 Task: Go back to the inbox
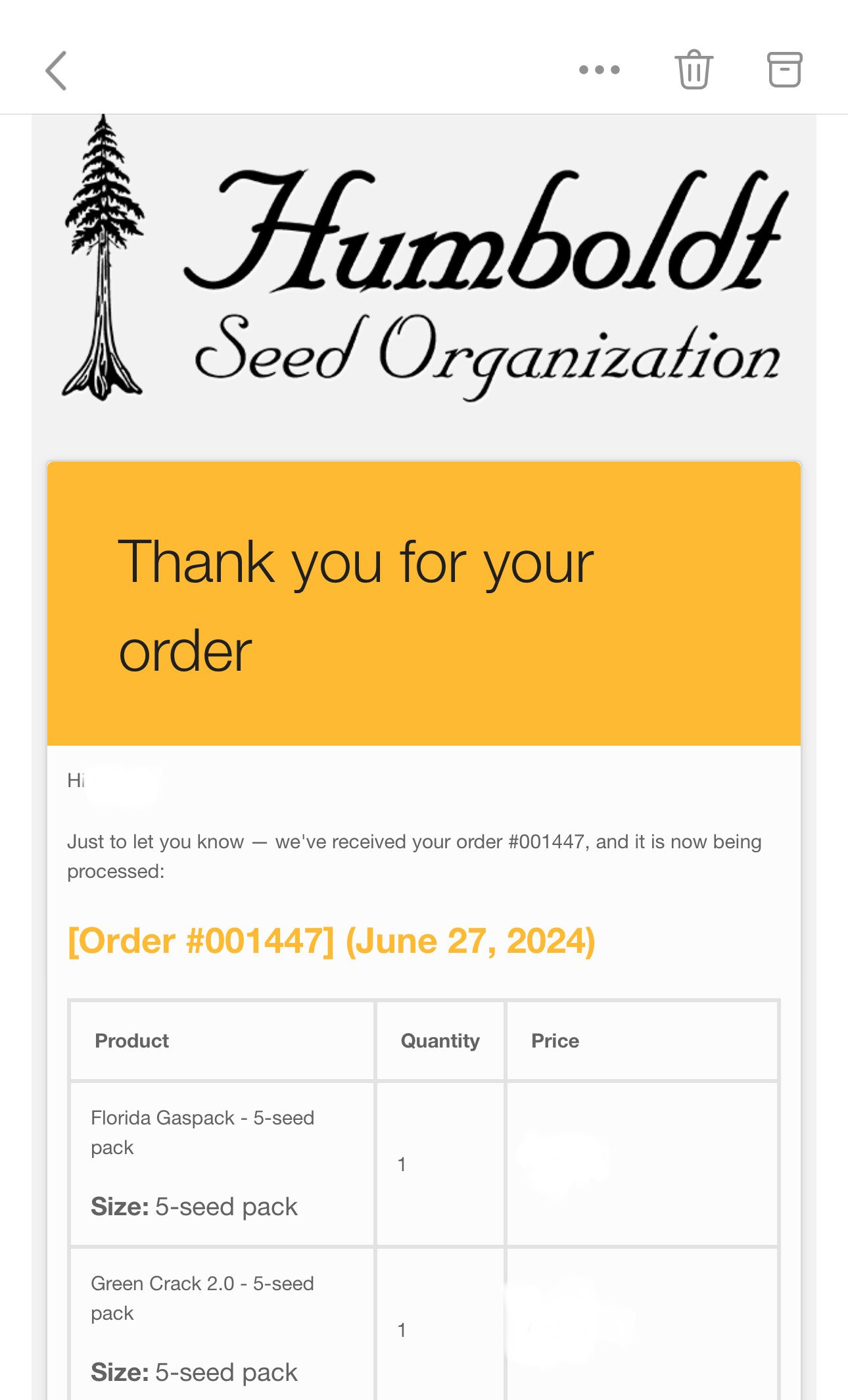click(57, 70)
